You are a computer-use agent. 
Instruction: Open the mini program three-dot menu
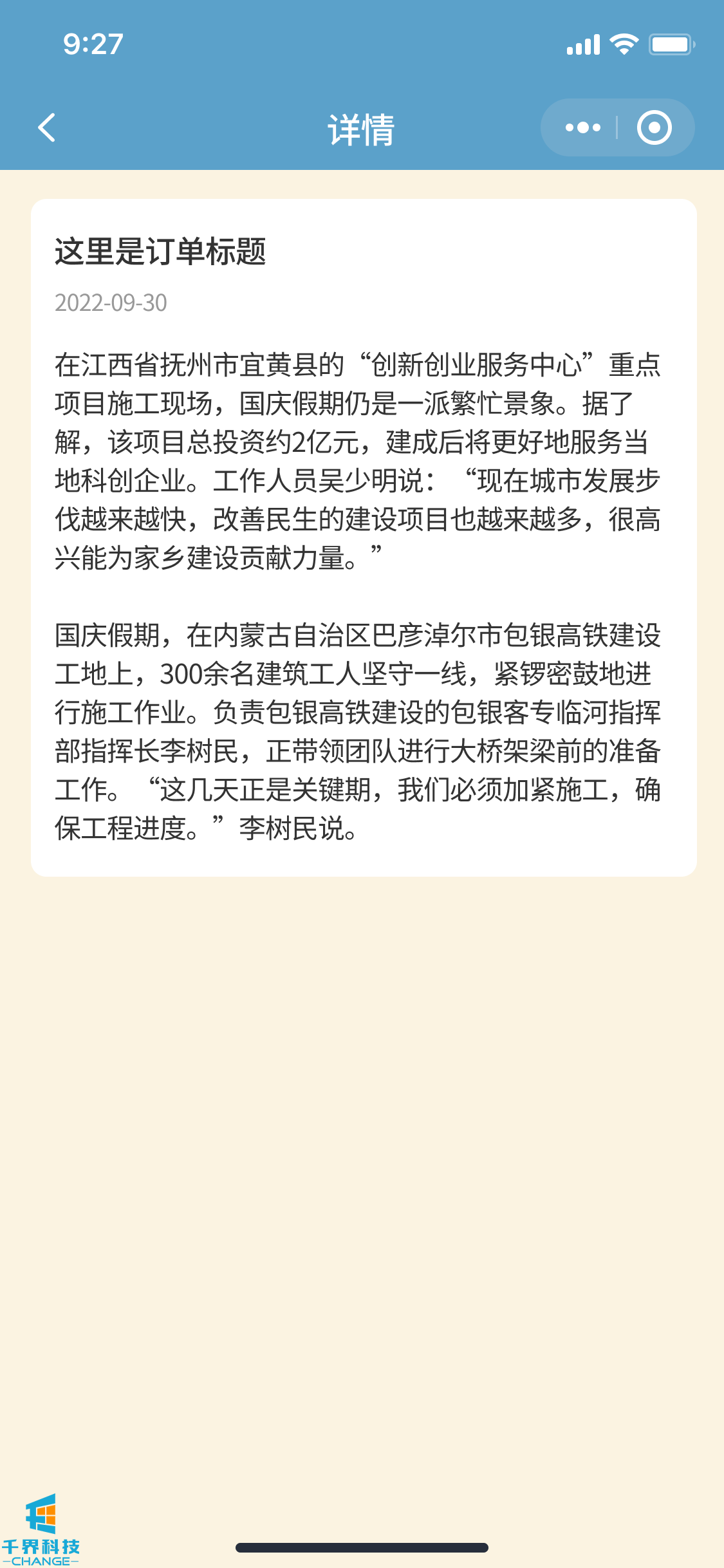point(582,127)
